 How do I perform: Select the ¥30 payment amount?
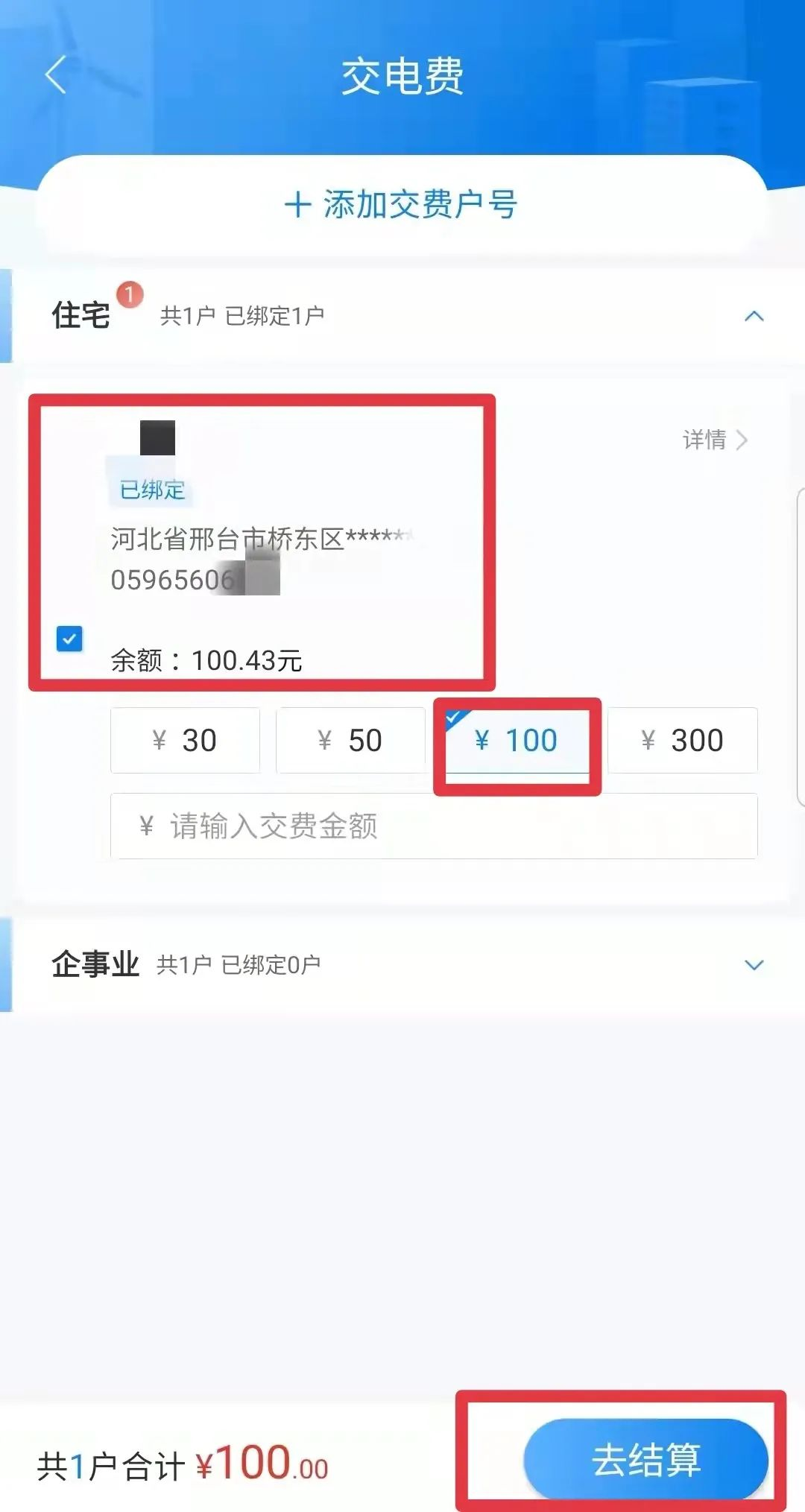click(x=185, y=740)
